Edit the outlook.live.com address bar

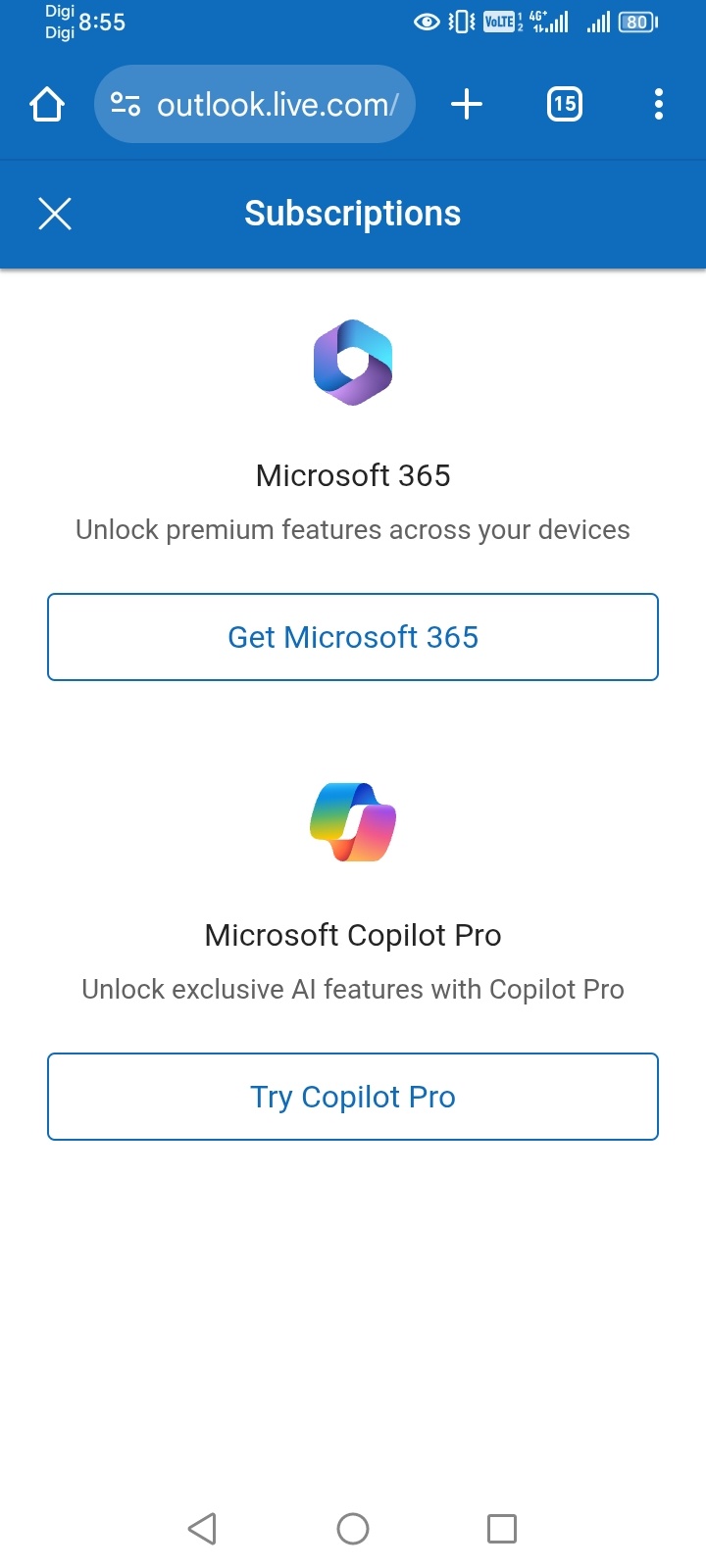pyautogui.click(x=277, y=104)
